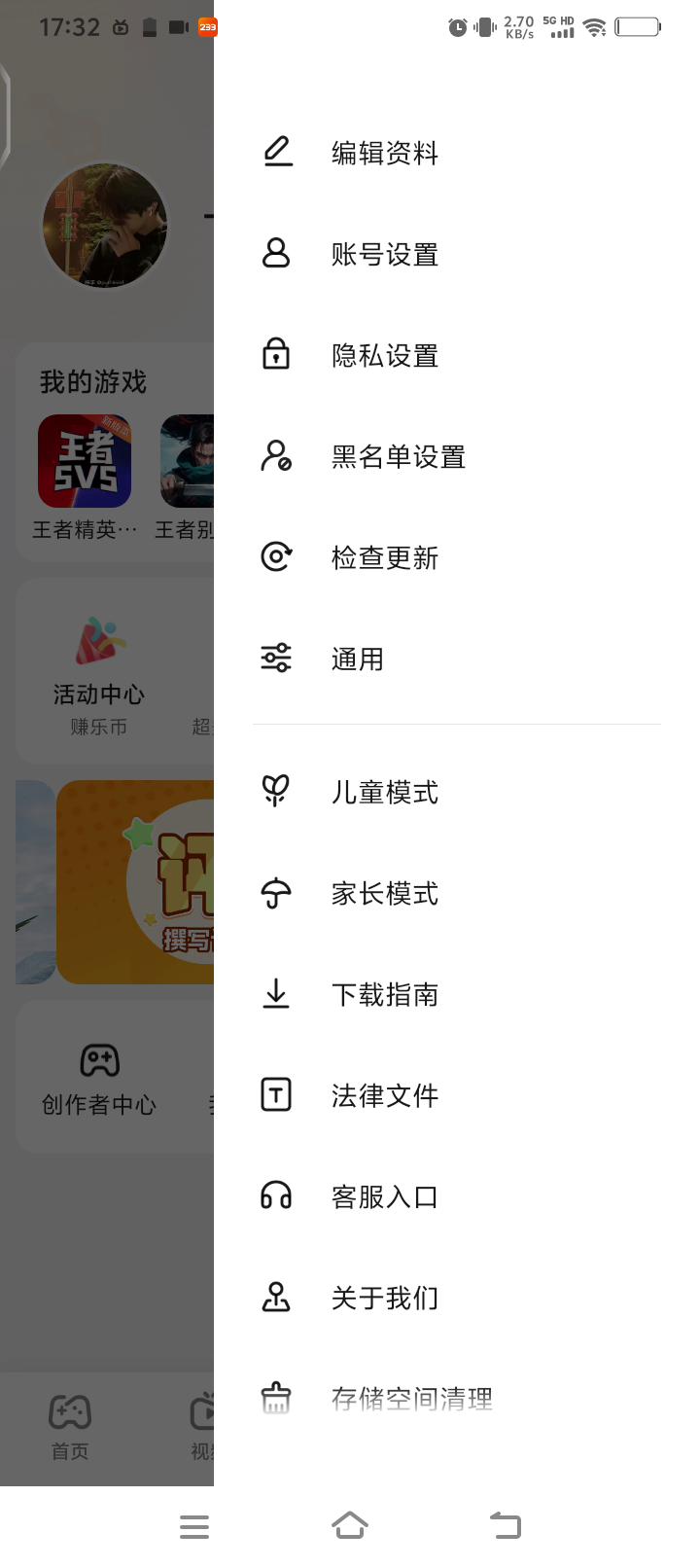Go to the system home screen

[x=350, y=1525]
